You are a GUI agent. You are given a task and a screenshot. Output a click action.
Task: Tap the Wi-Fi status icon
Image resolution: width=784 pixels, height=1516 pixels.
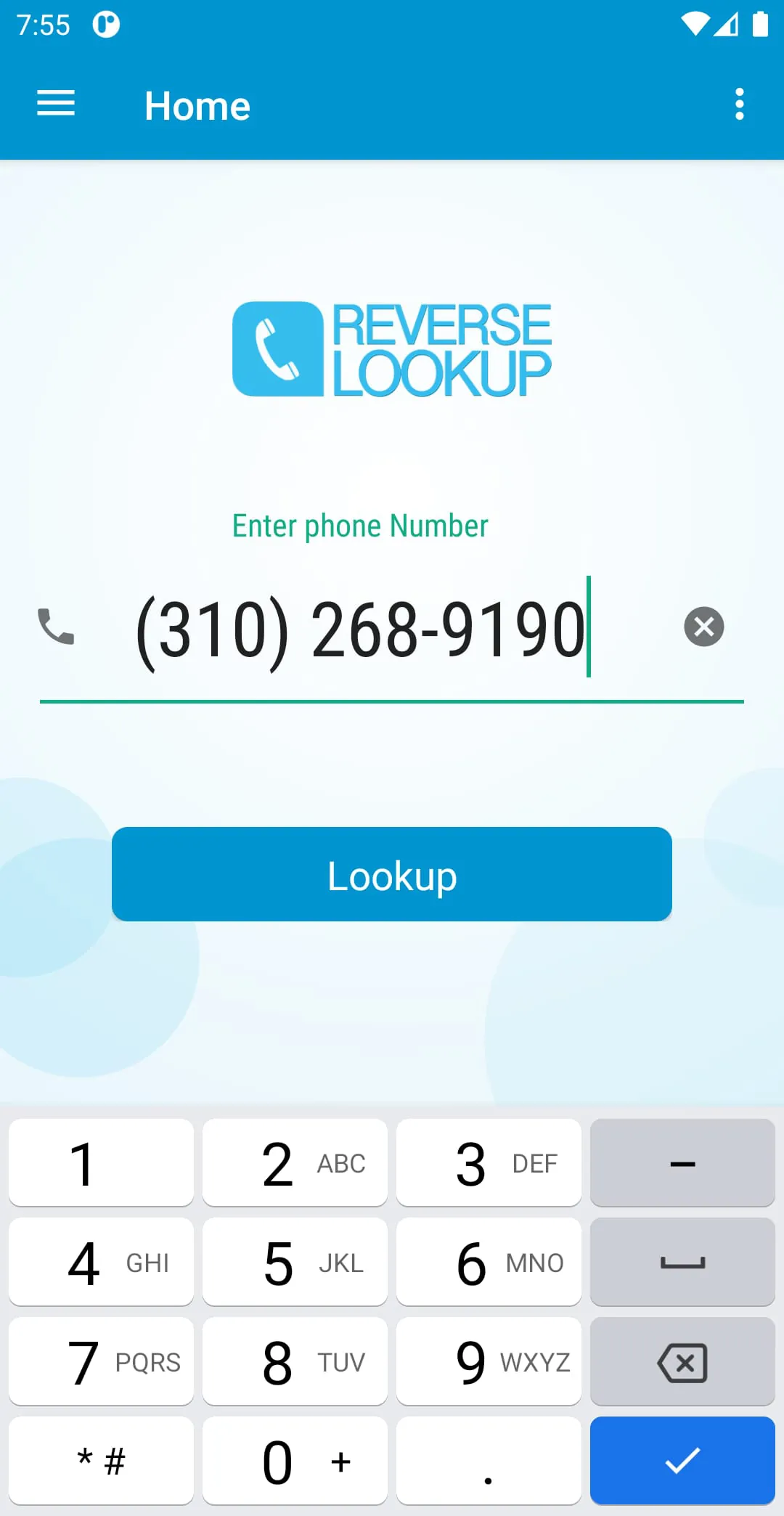coord(695,24)
